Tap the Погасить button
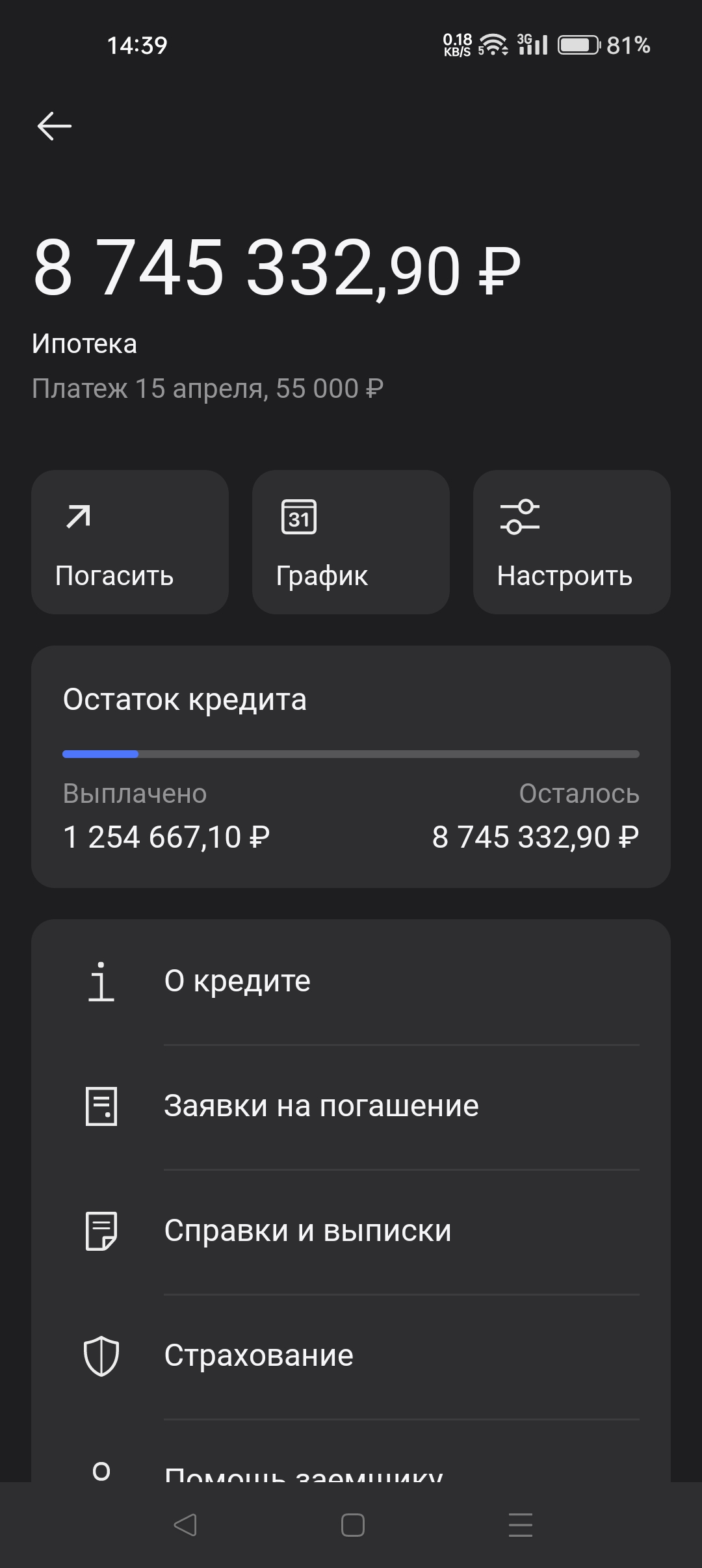Screen dimensions: 702x1568 pyautogui.click(x=130, y=542)
